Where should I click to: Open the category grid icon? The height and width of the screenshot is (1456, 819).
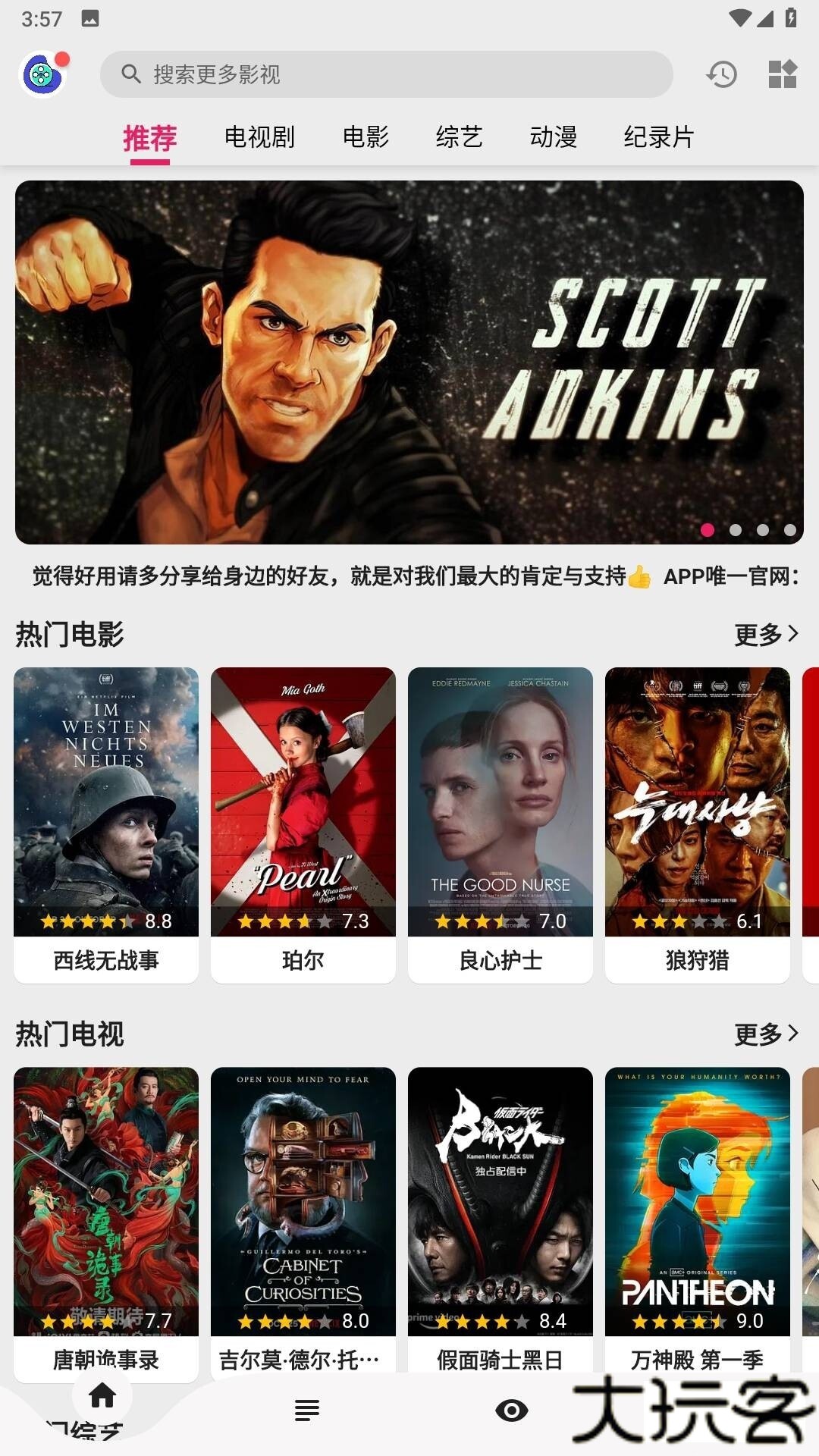(x=783, y=74)
